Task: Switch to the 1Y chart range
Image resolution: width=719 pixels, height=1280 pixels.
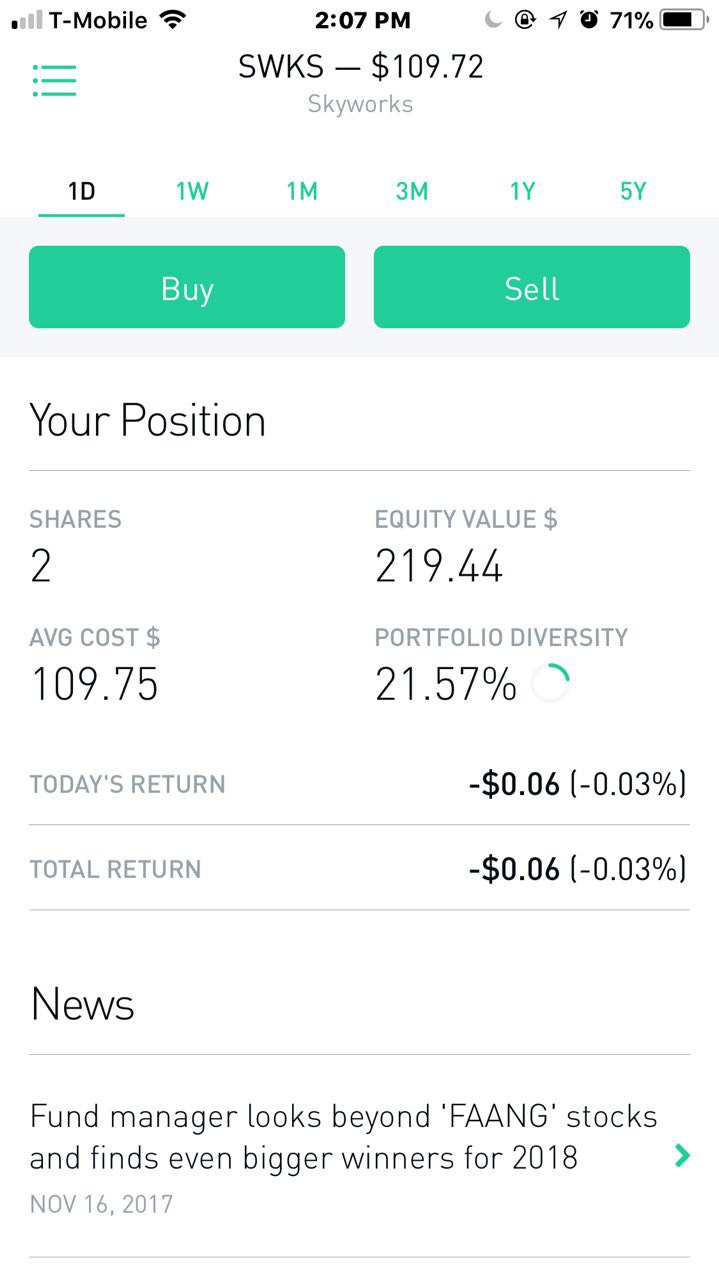Action: pyautogui.click(x=522, y=191)
